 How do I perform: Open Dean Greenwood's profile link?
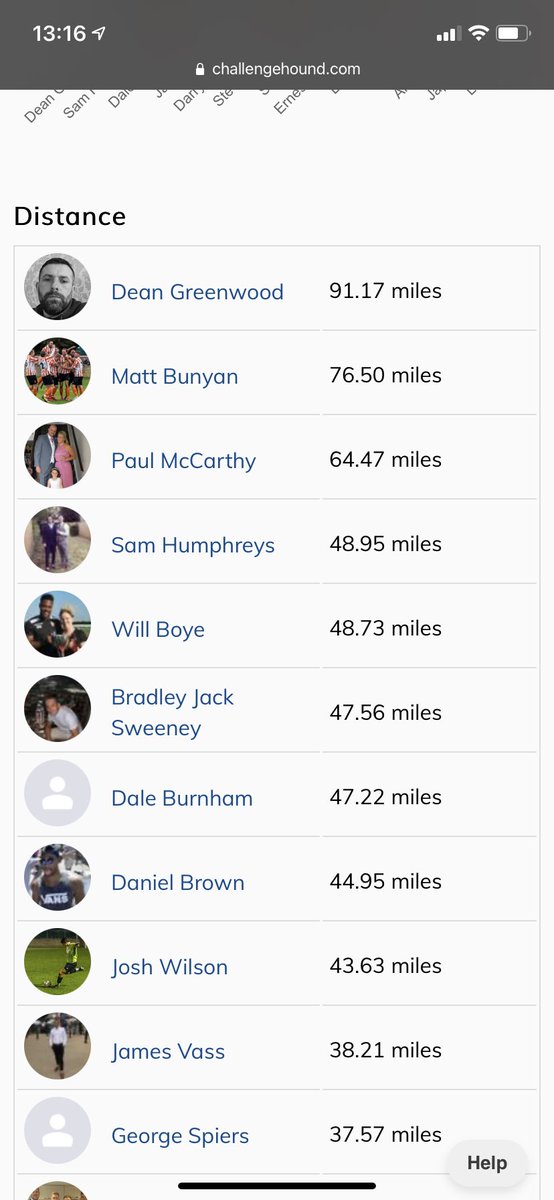click(x=197, y=292)
